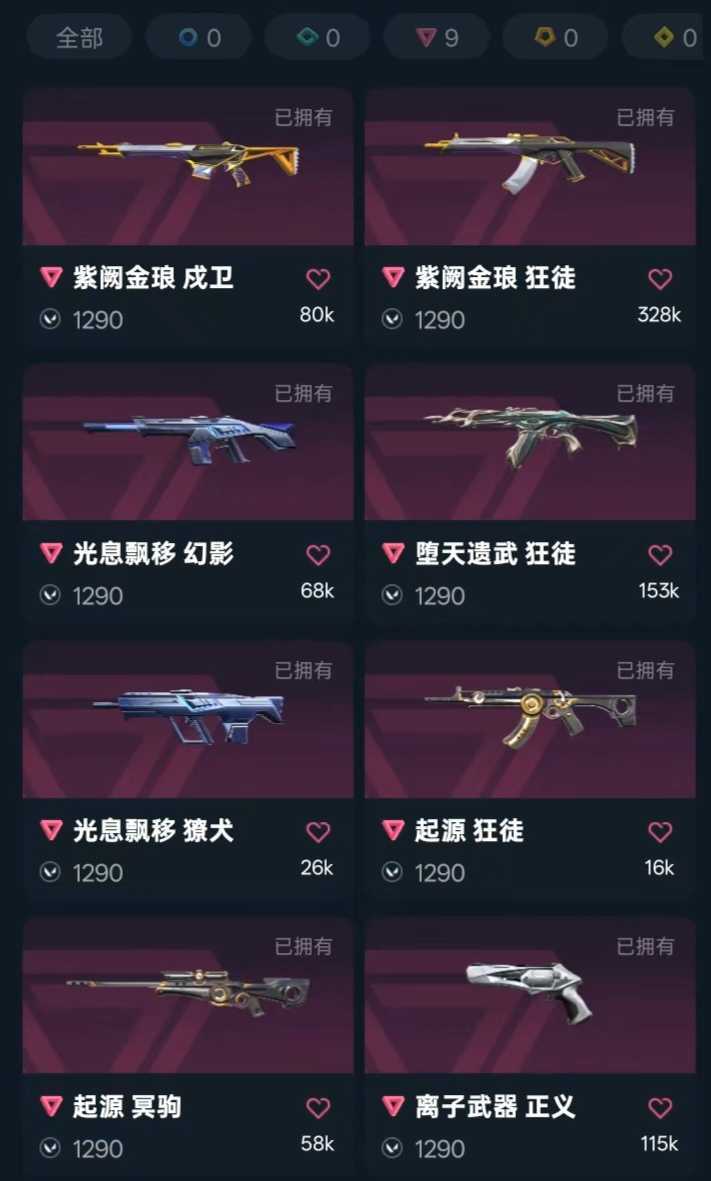Open the 紫阙金琅 狂徒 skin card
The width and height of the screenshot is (711, 1181).
coord(530,218)
